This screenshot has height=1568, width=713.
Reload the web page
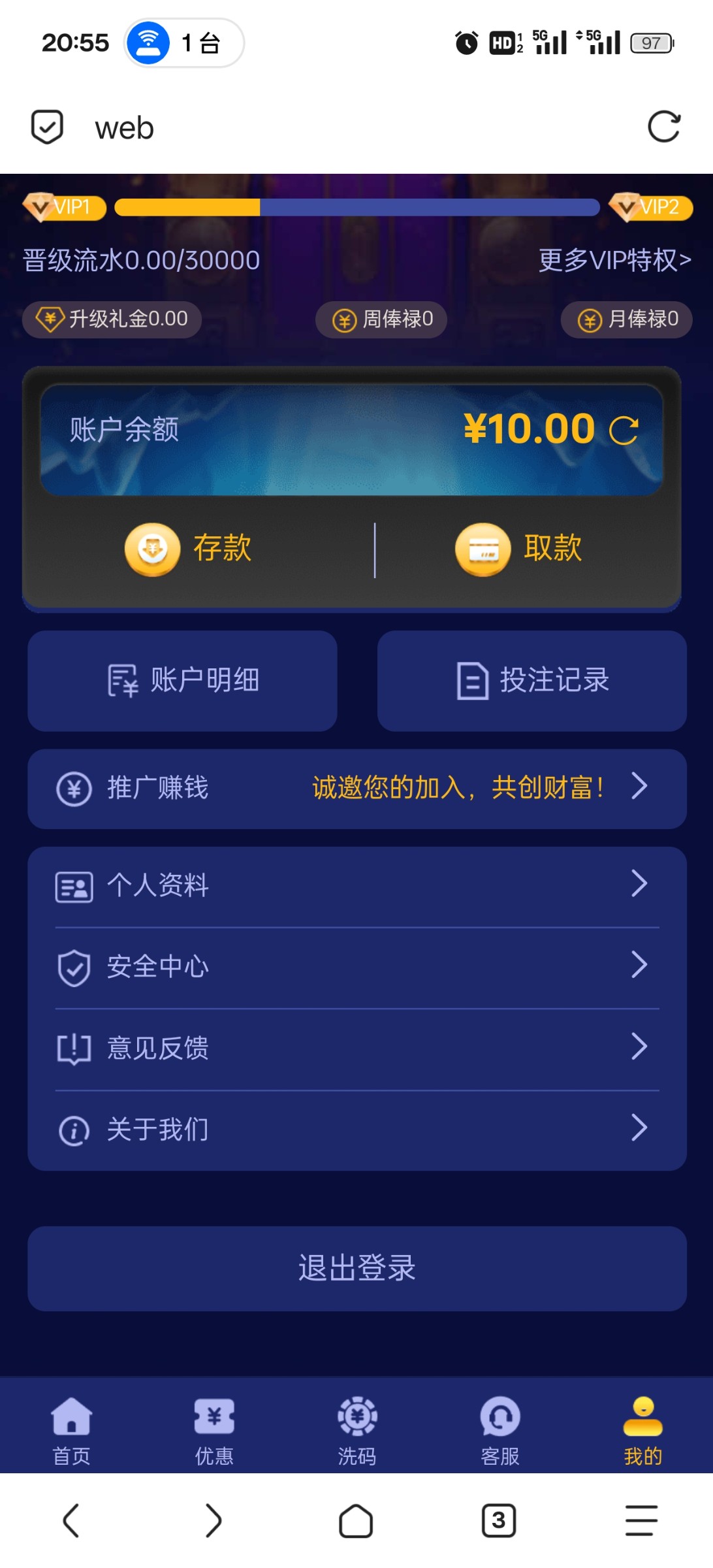663,127
